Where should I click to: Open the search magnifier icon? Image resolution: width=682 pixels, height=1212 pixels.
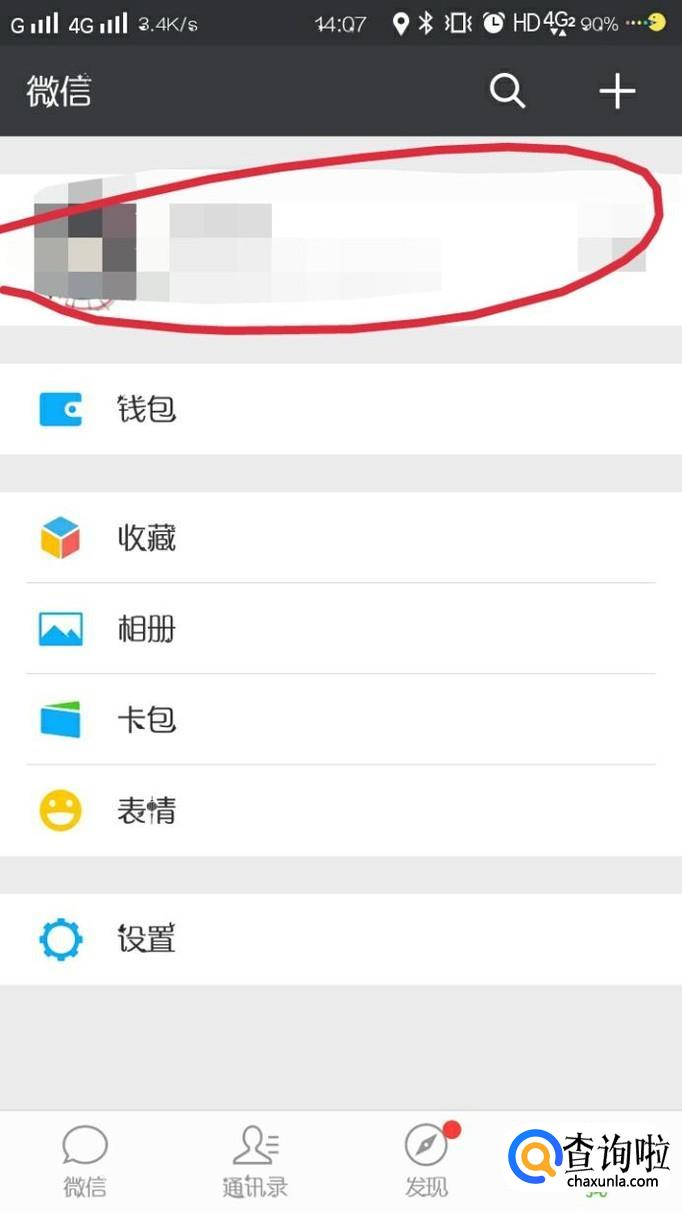tap(507, 91)
